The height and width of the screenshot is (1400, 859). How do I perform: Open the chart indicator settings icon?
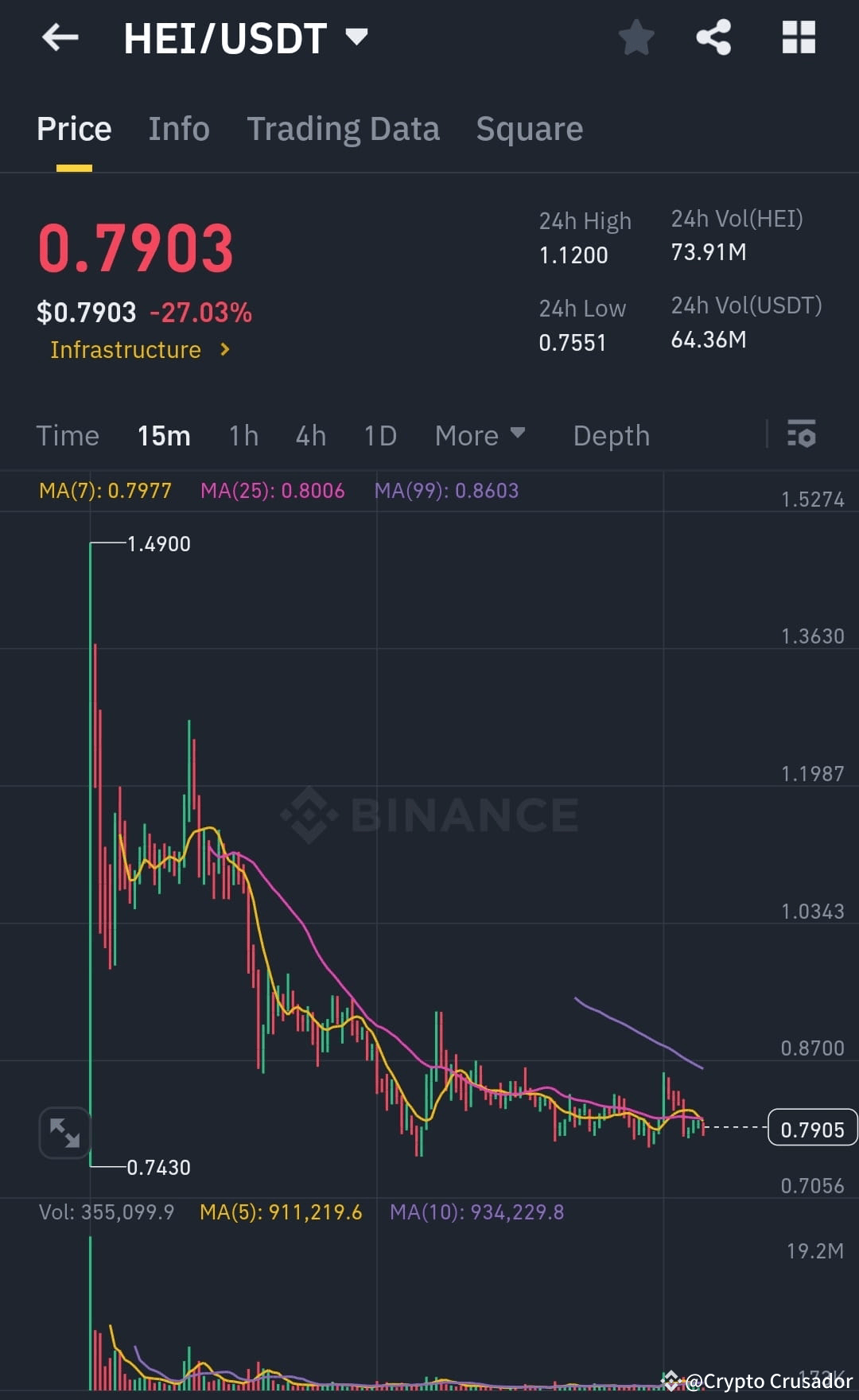pos(802,435)
